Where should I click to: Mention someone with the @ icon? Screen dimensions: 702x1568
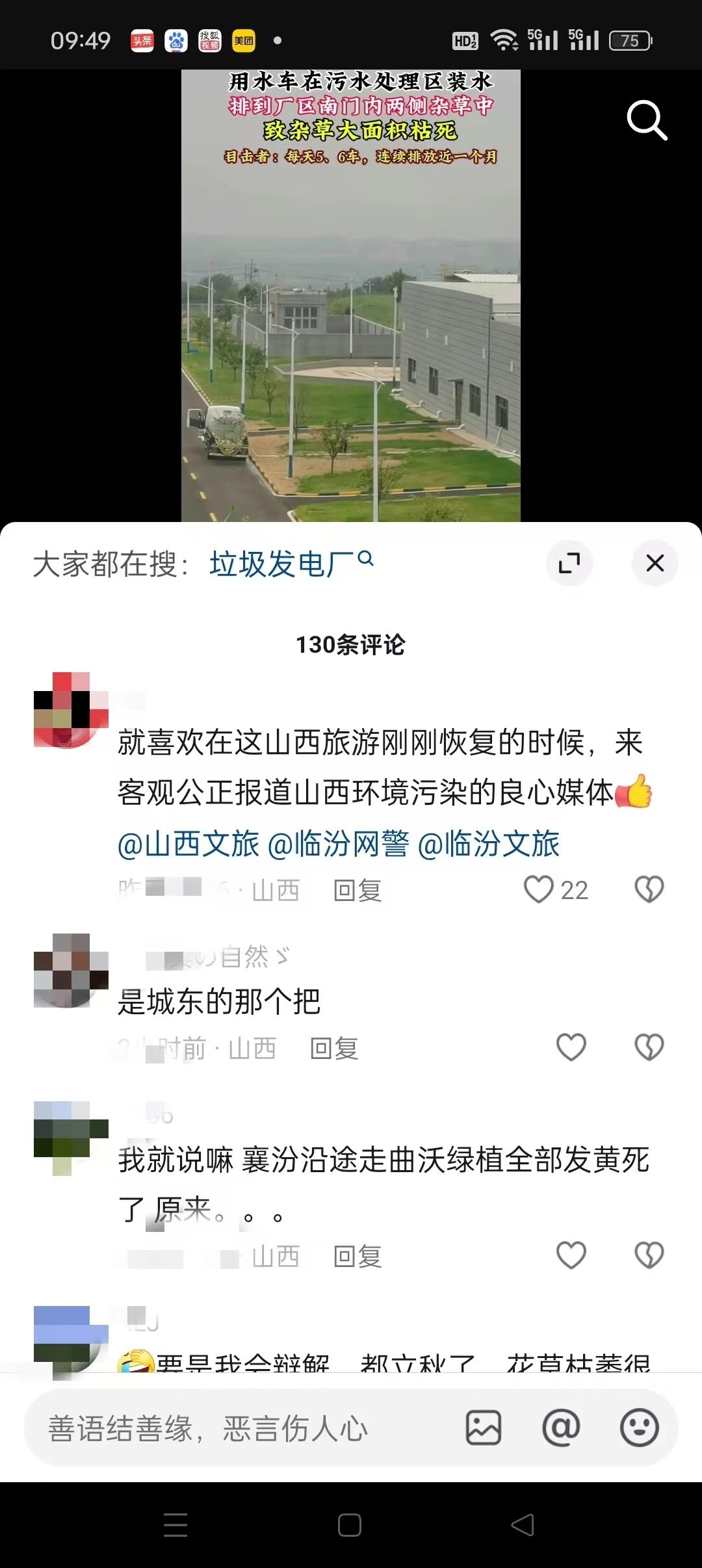(x=561, y=1428)
